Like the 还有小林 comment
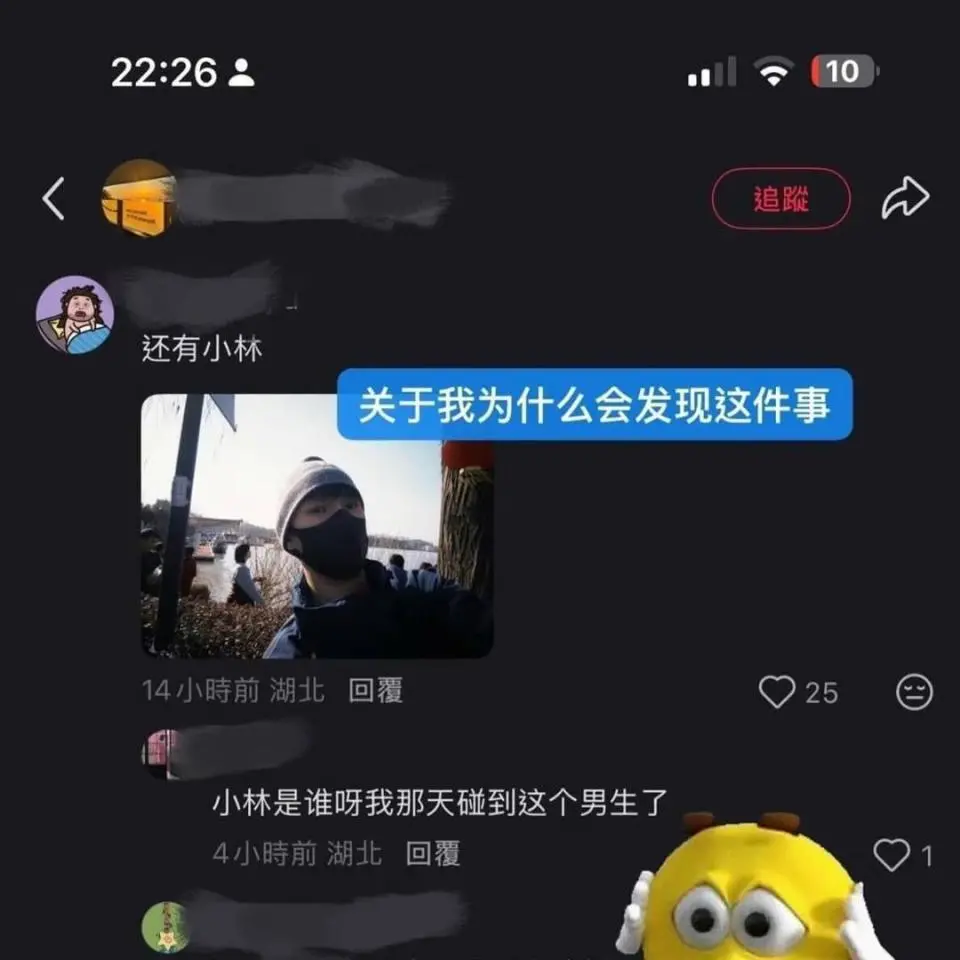This screenshot has height=960, width=960. (777, 691)
